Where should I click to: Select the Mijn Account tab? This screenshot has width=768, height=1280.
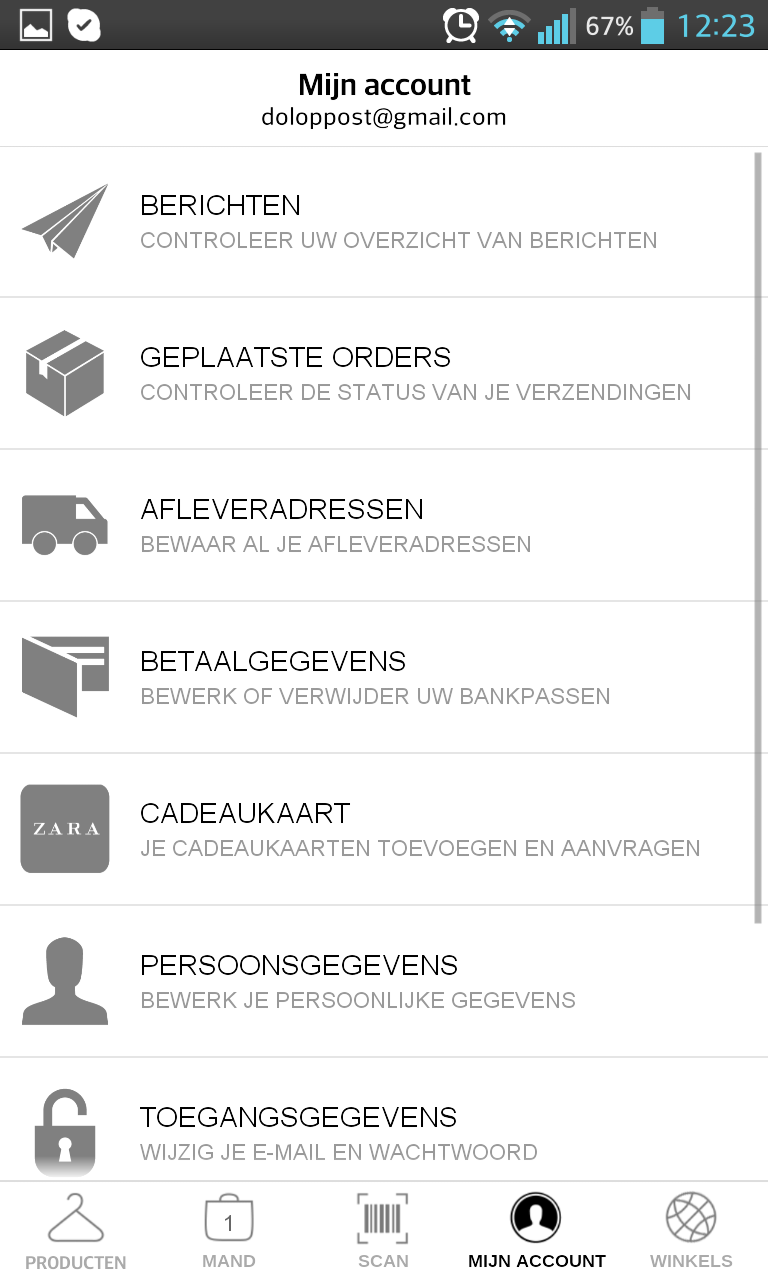(x=537, y=1231)
